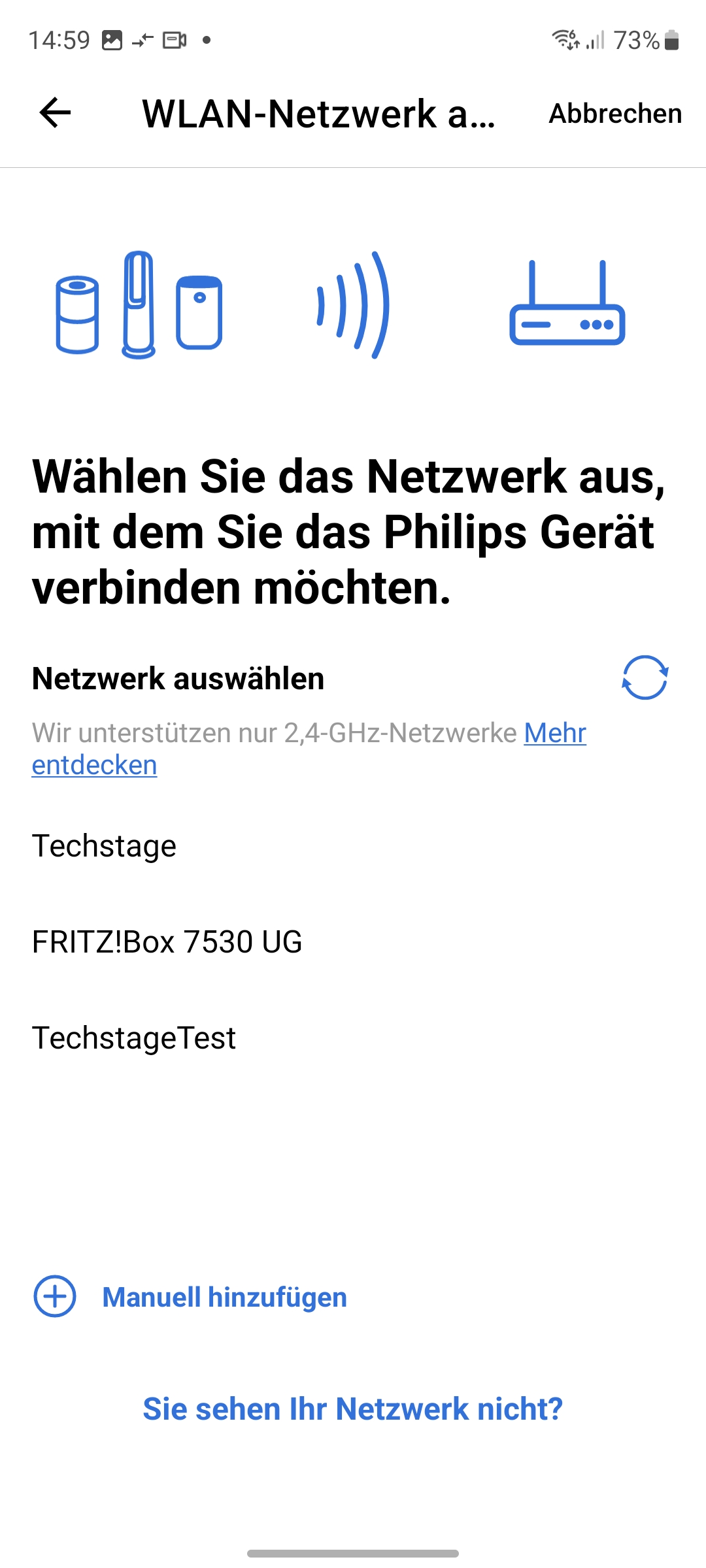Refresh the network list
The width and height of the screenshot is (706, 1568).
(x=644, y=678)
